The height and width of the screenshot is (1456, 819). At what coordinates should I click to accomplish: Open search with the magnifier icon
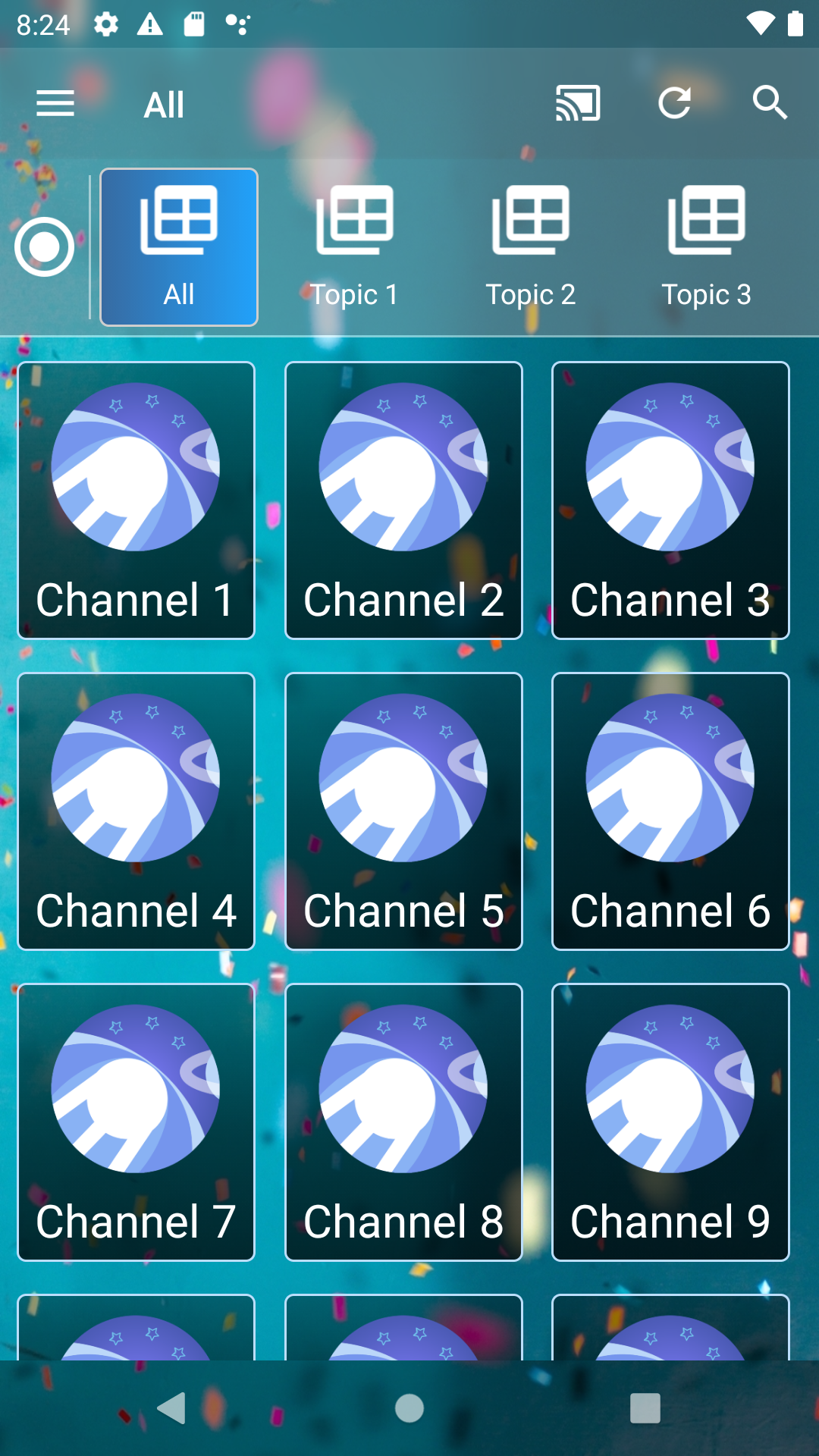click(x=771, y=103)
